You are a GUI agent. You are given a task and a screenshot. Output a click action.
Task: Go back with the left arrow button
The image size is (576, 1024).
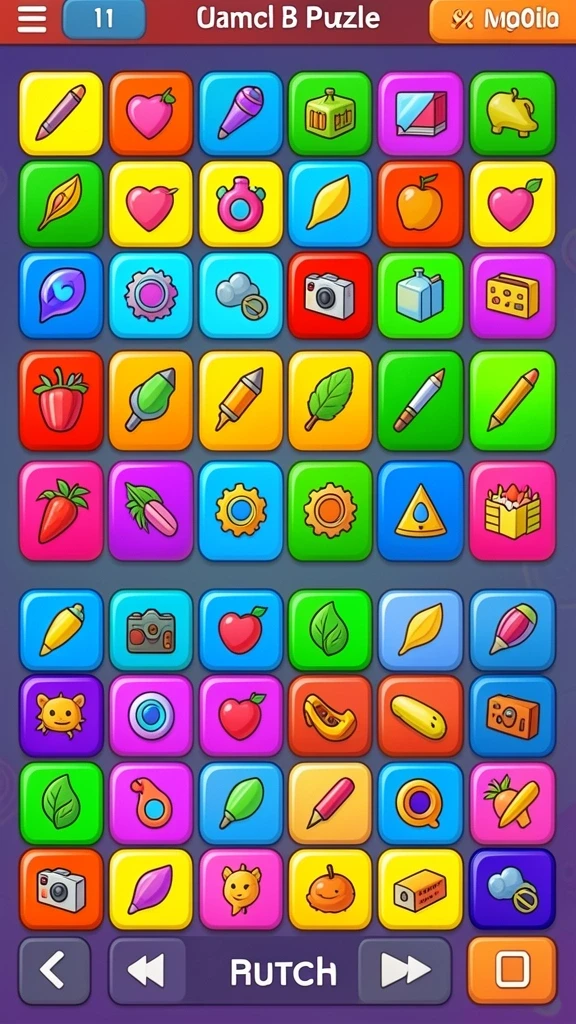click(x=54, y=970)
